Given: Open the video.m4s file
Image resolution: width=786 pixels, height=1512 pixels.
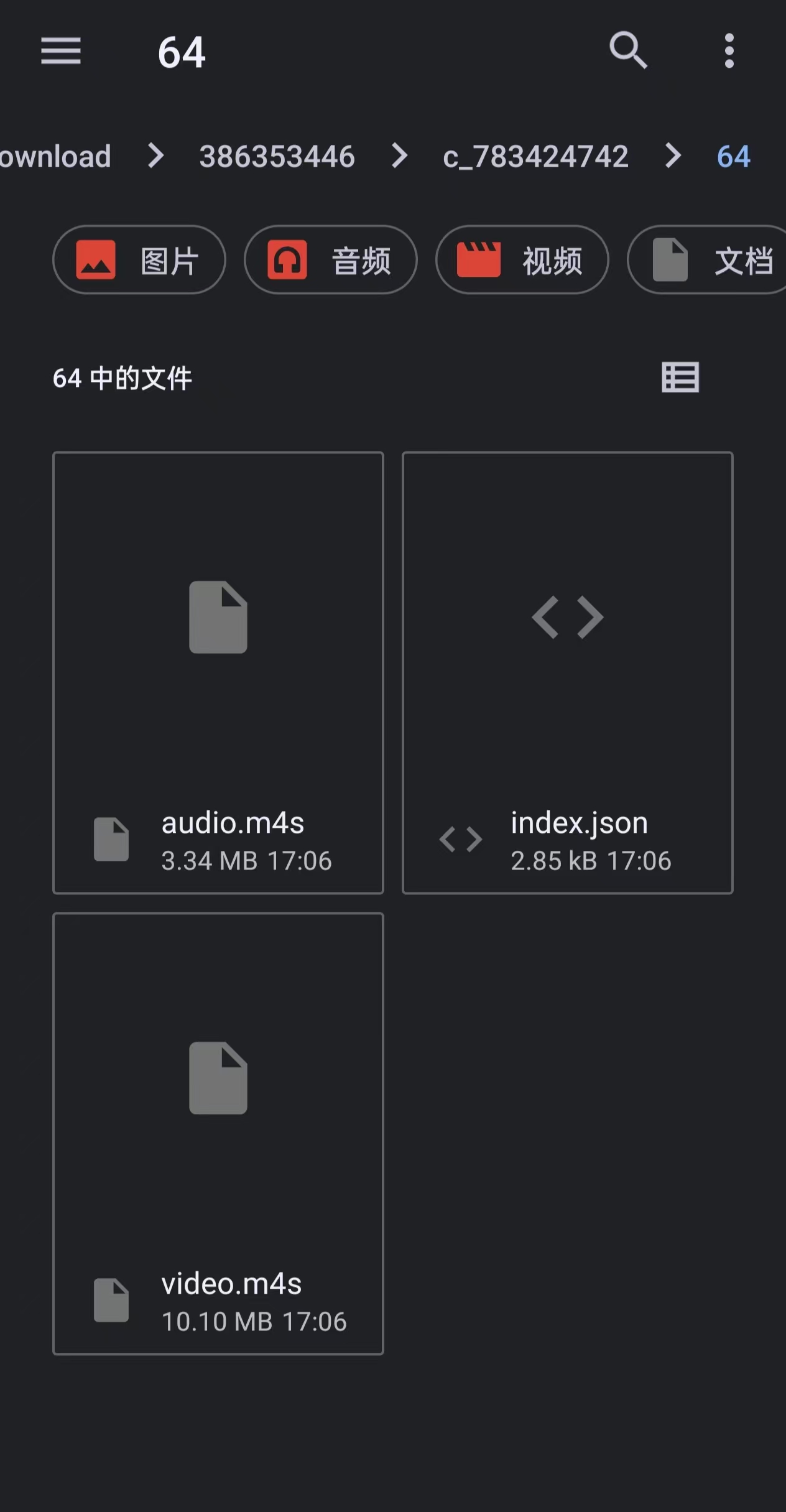Looking at the screenshot, I should (x=218, y=1133).
